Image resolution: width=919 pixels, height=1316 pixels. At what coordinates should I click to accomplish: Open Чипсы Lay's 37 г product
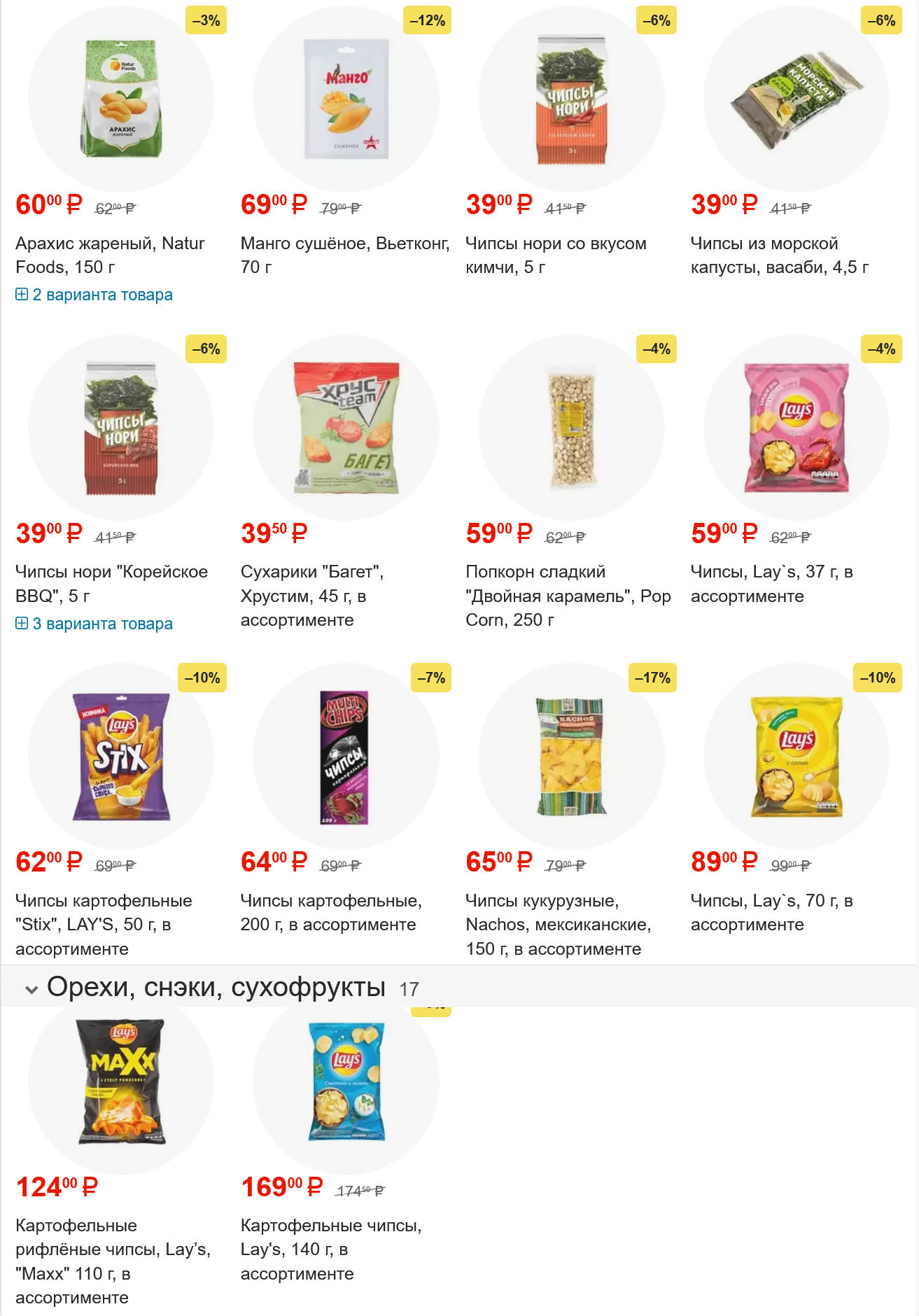[x=771, y=583]
